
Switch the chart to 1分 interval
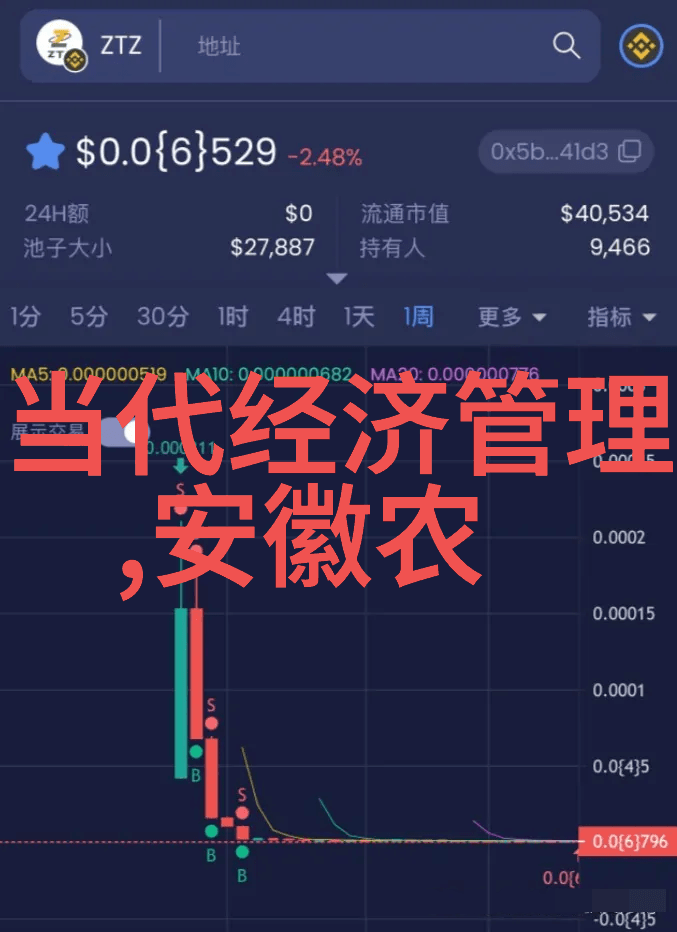26,318
